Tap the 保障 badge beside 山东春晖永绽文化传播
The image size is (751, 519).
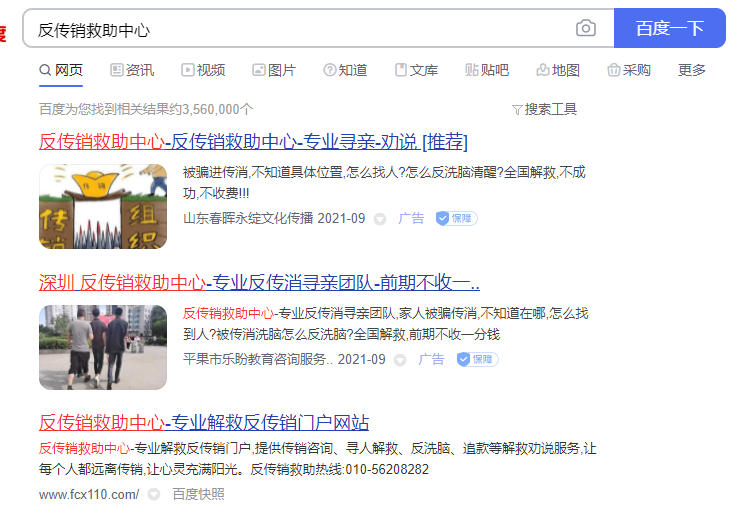[x=457, y=218]
